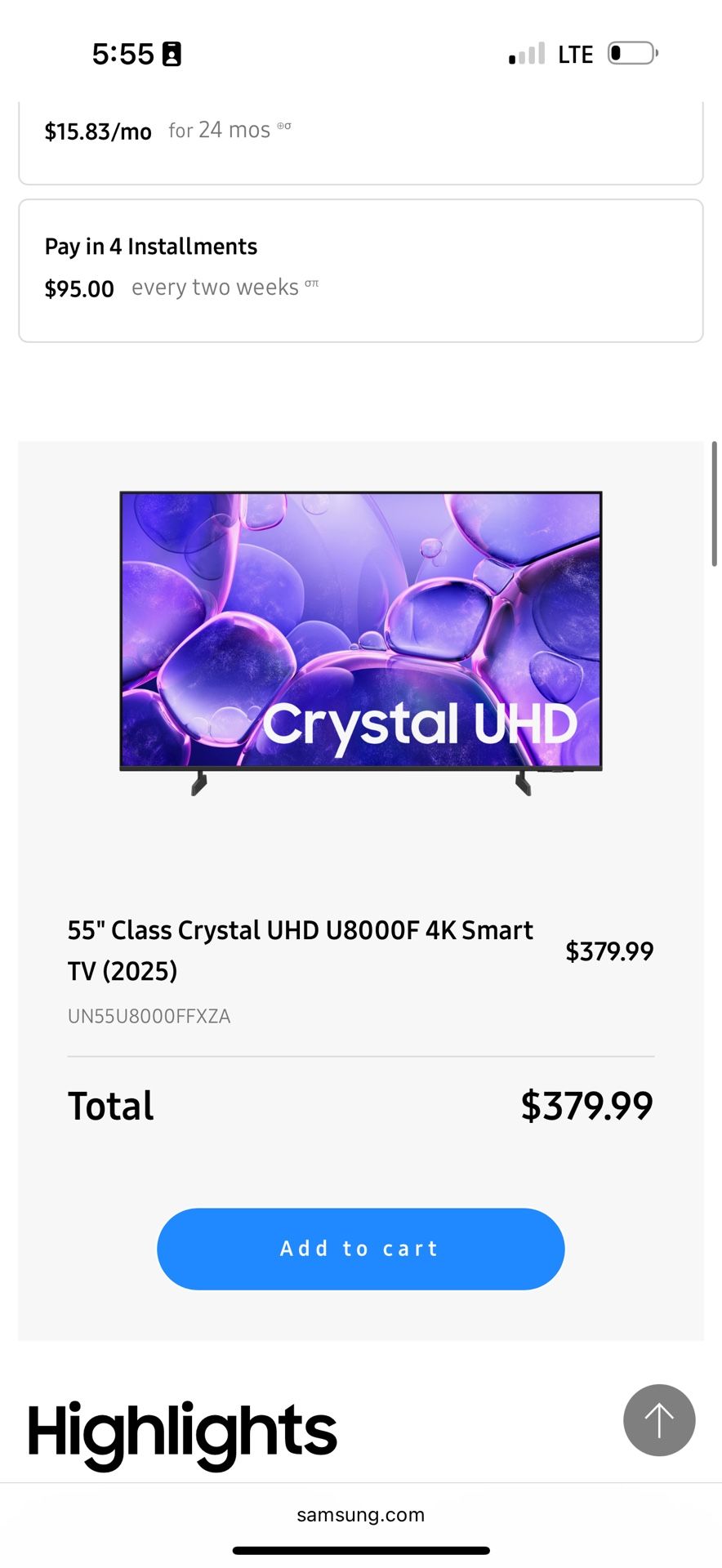Tap the scroll-to-top arrow icon
Image resolution: width=722 pixels, height=1568 pixels.
coord(659,1420)
